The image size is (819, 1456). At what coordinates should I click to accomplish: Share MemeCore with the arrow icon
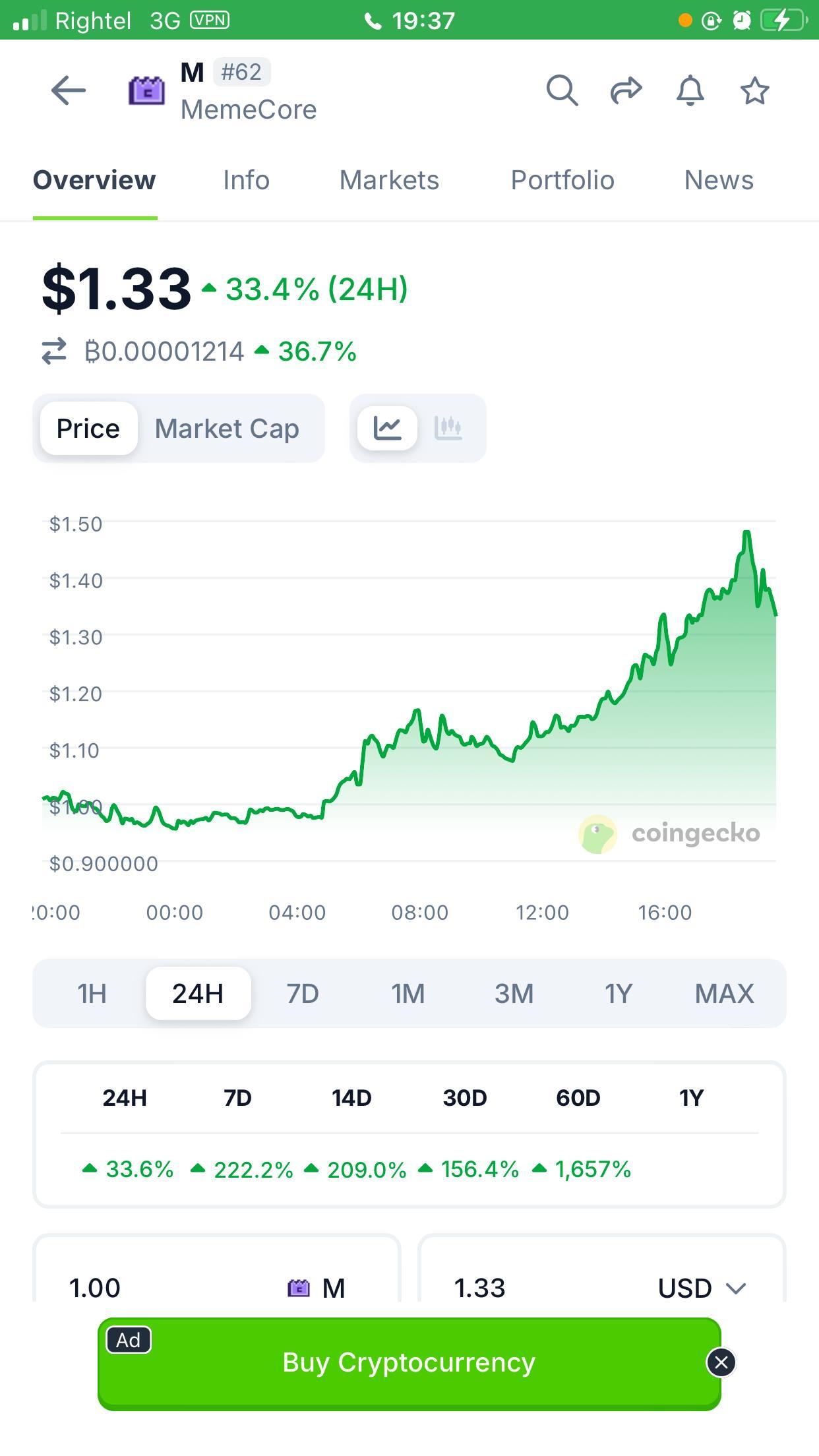tap(626, 90)
